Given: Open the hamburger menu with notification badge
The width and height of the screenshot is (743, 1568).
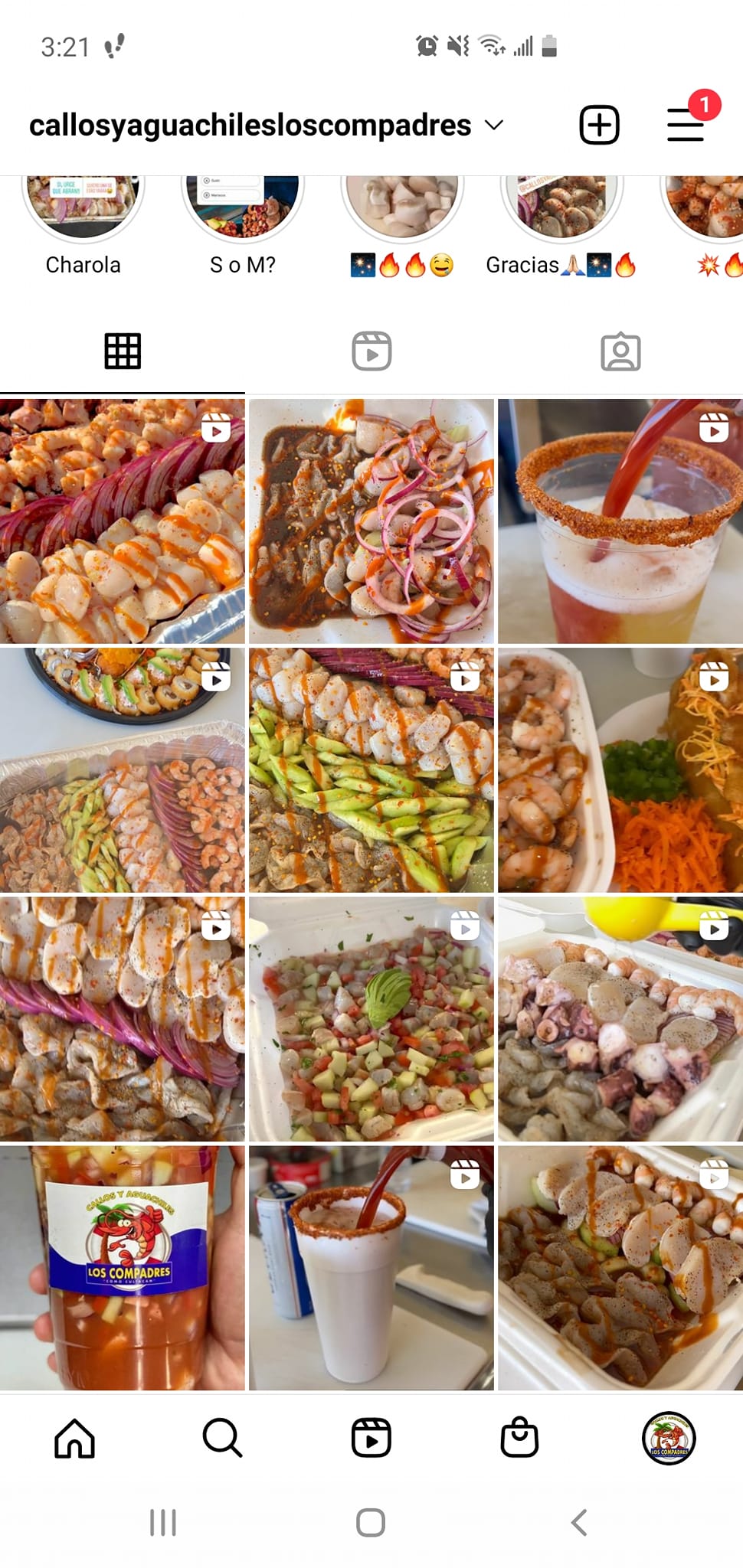Looking at the screenshot, I should (686, 125).
